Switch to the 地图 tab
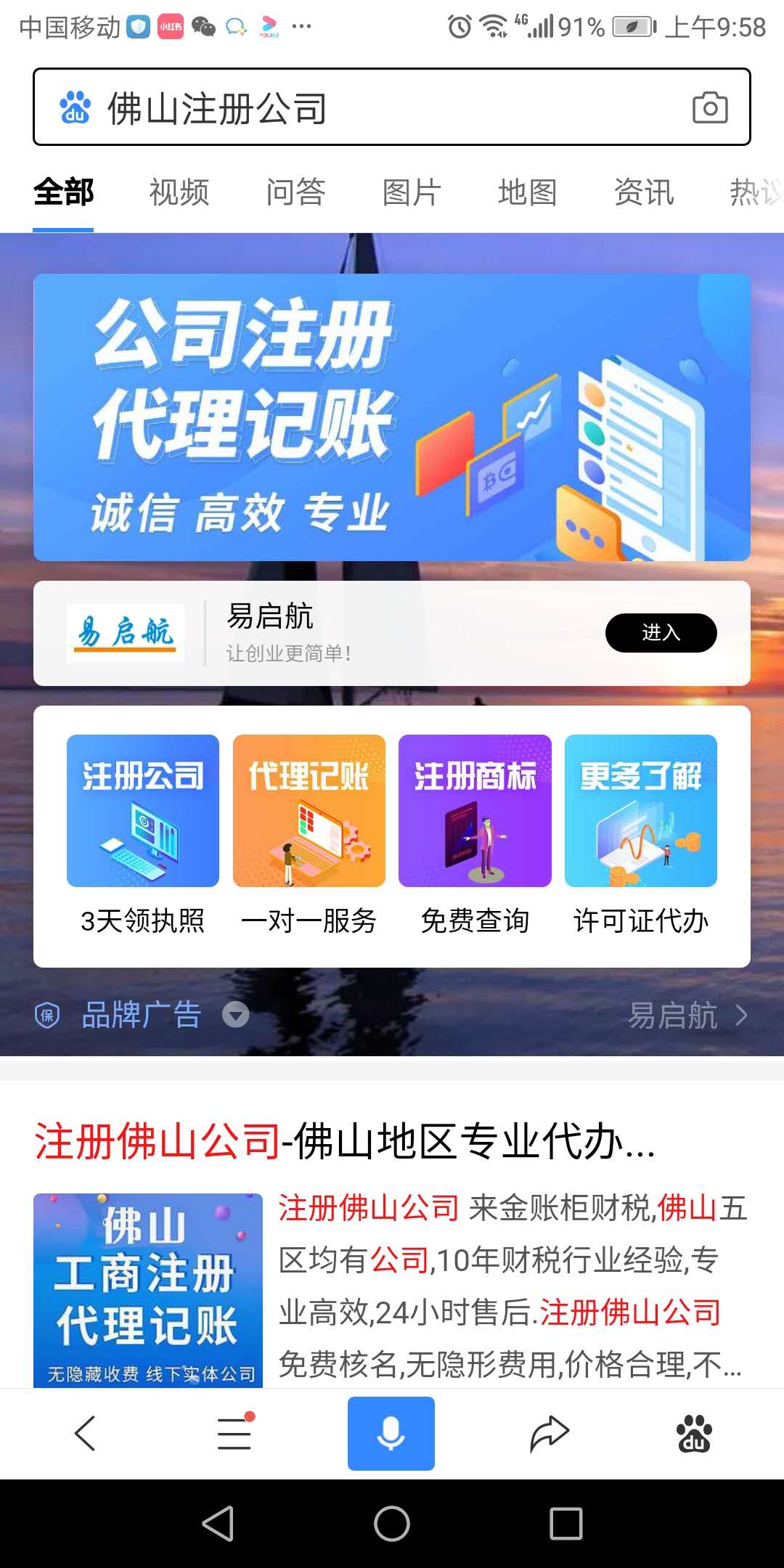784x1568 pixels. (x=527, y=192)
